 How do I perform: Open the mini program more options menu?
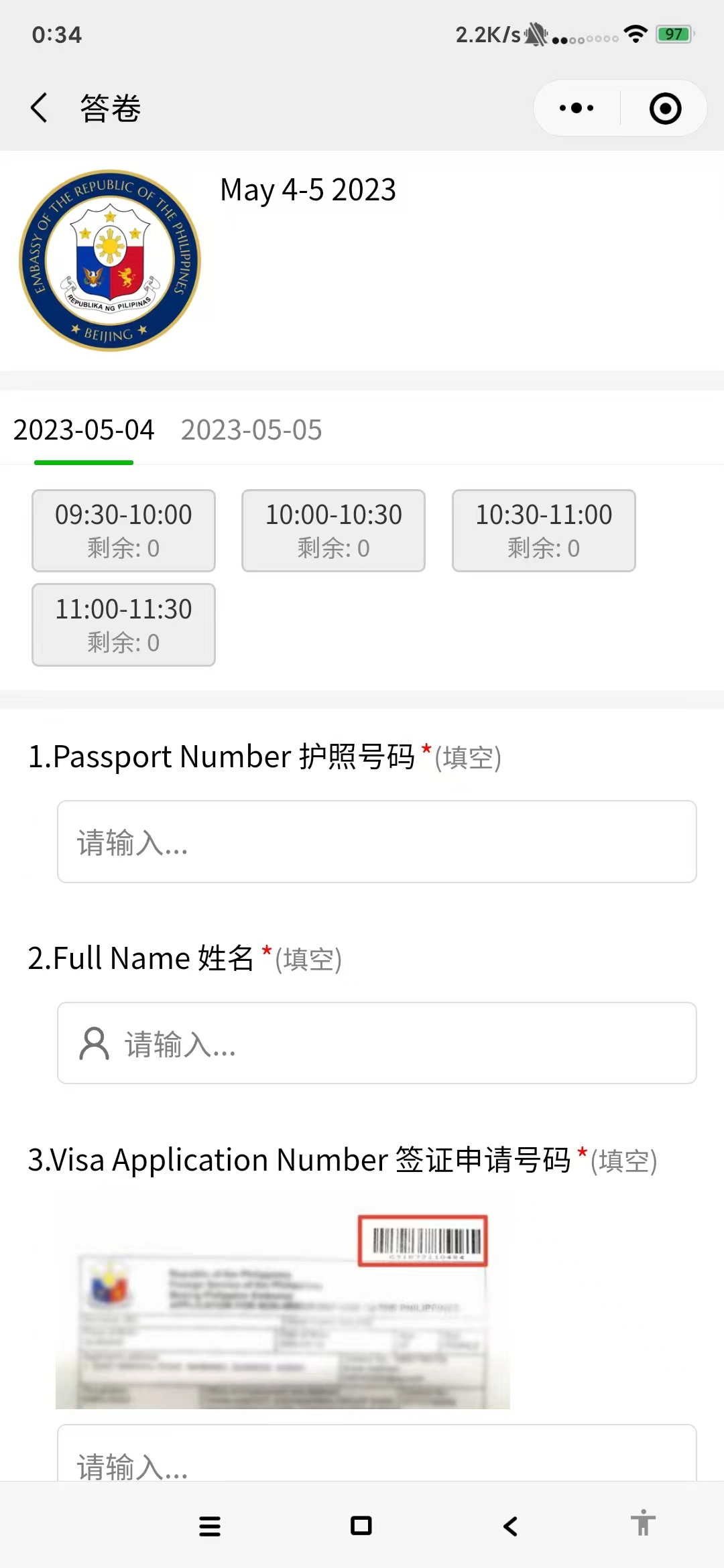(577, 108)
